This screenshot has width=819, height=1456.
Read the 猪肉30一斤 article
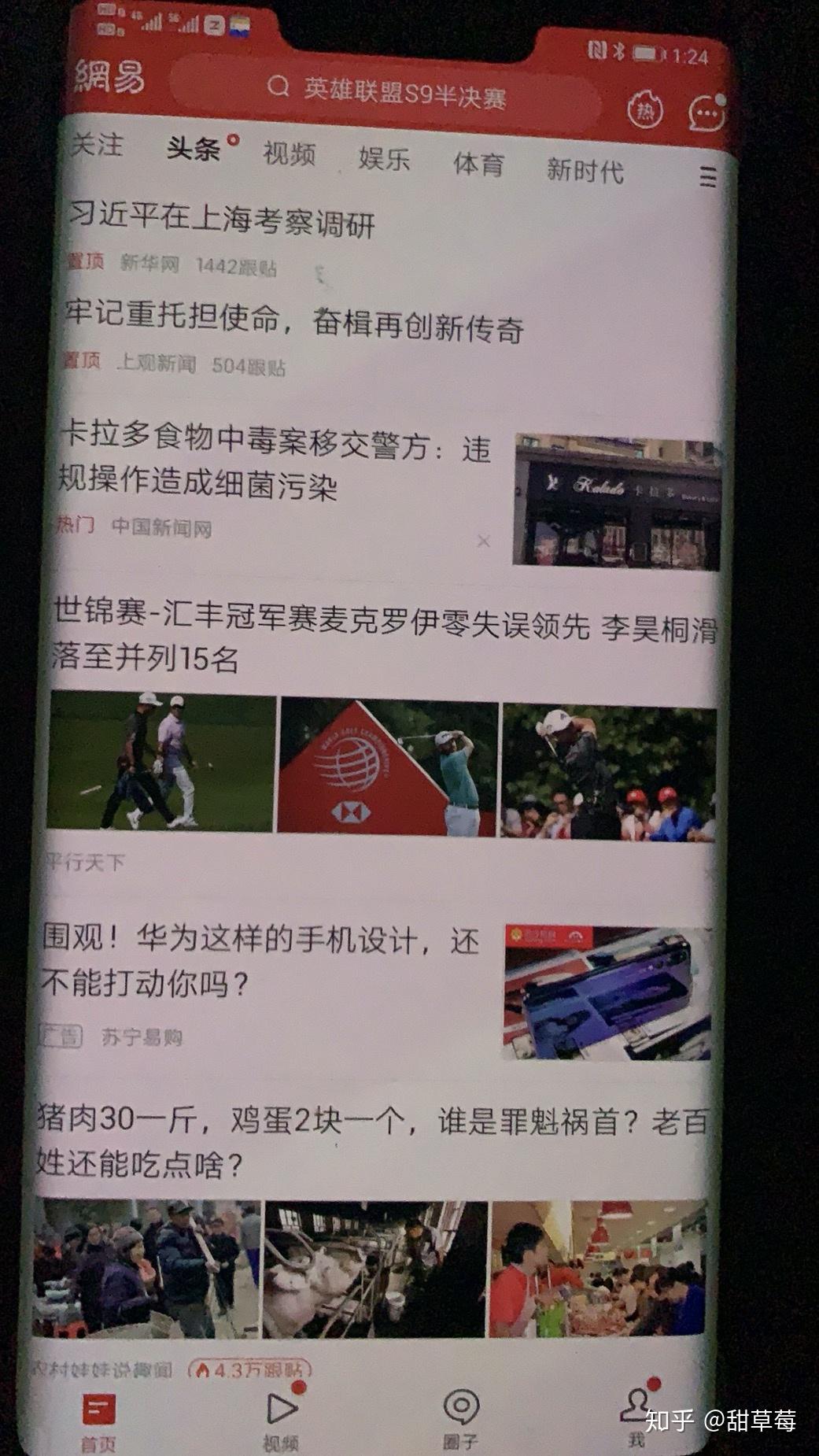(x=371, y=1141)
